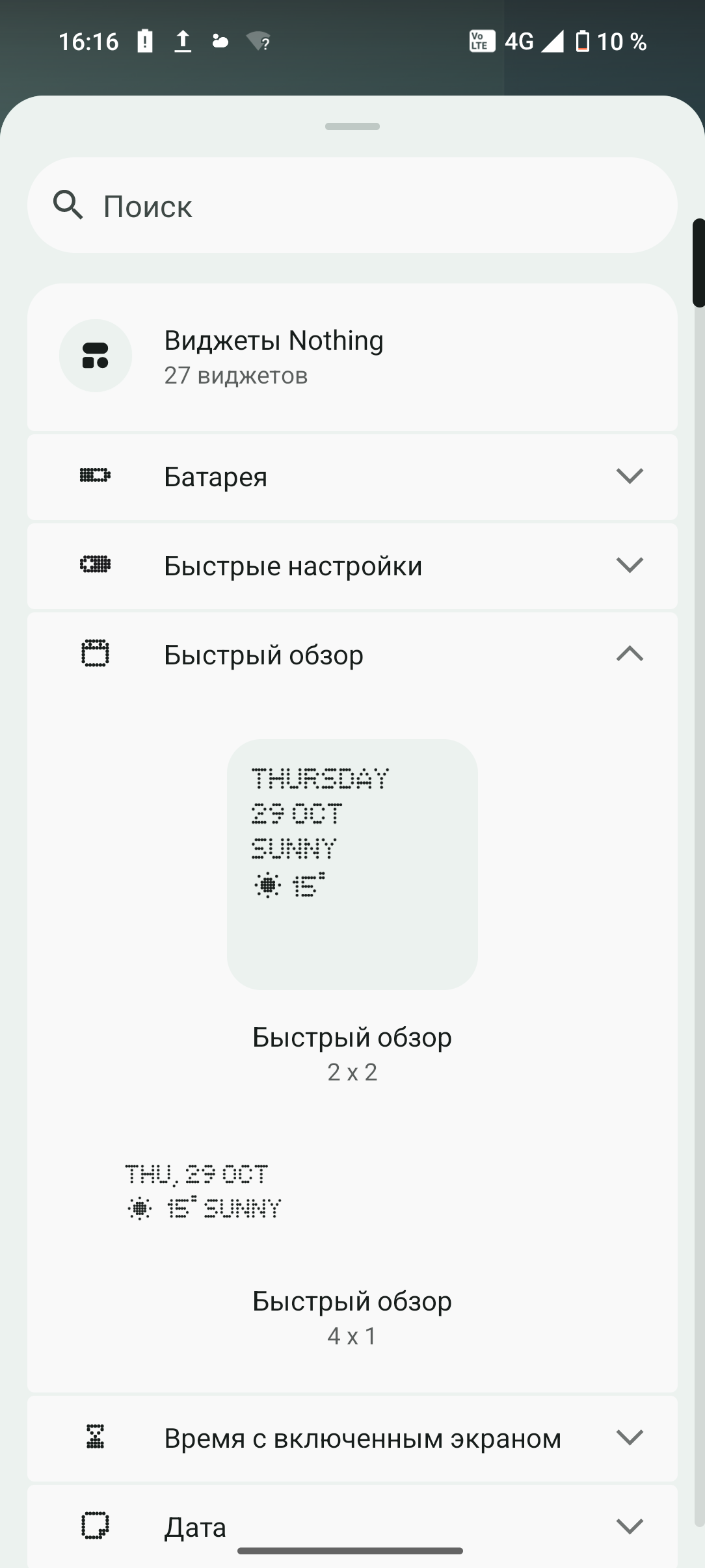Expand Время с включенным экраном section
This screenshot has width=705, height=1568.
pyautogui.click(x=351, y=1438)
